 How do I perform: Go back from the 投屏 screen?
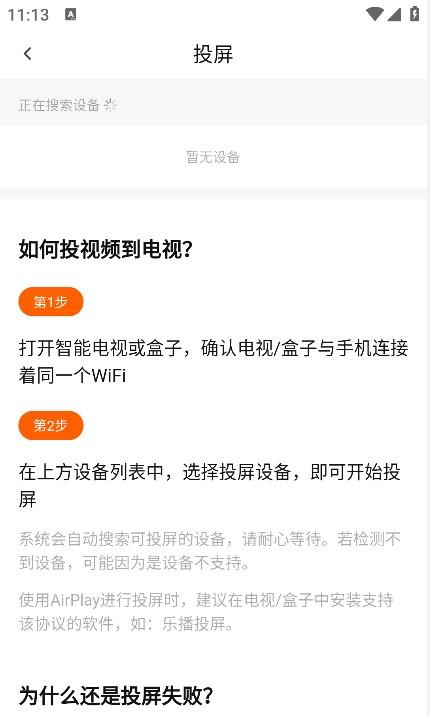(28, 54)
